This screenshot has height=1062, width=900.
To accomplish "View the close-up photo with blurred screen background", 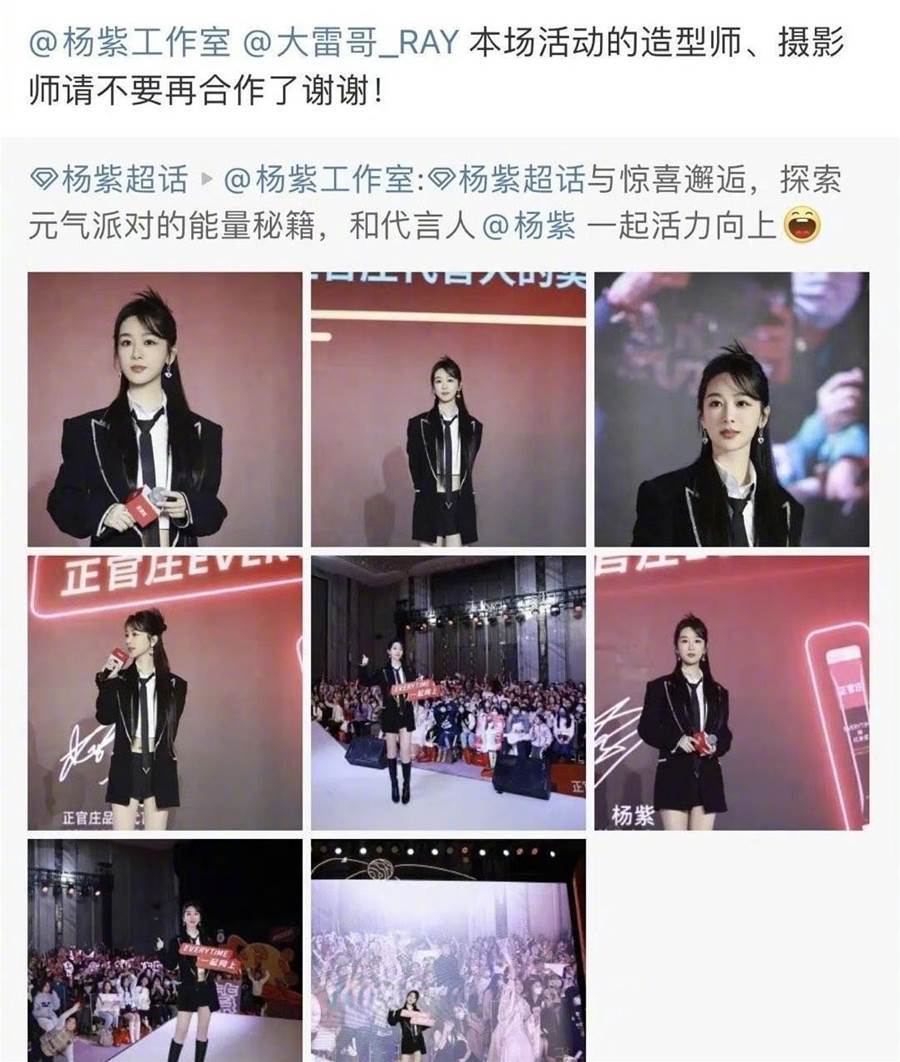I will (732, 409).
